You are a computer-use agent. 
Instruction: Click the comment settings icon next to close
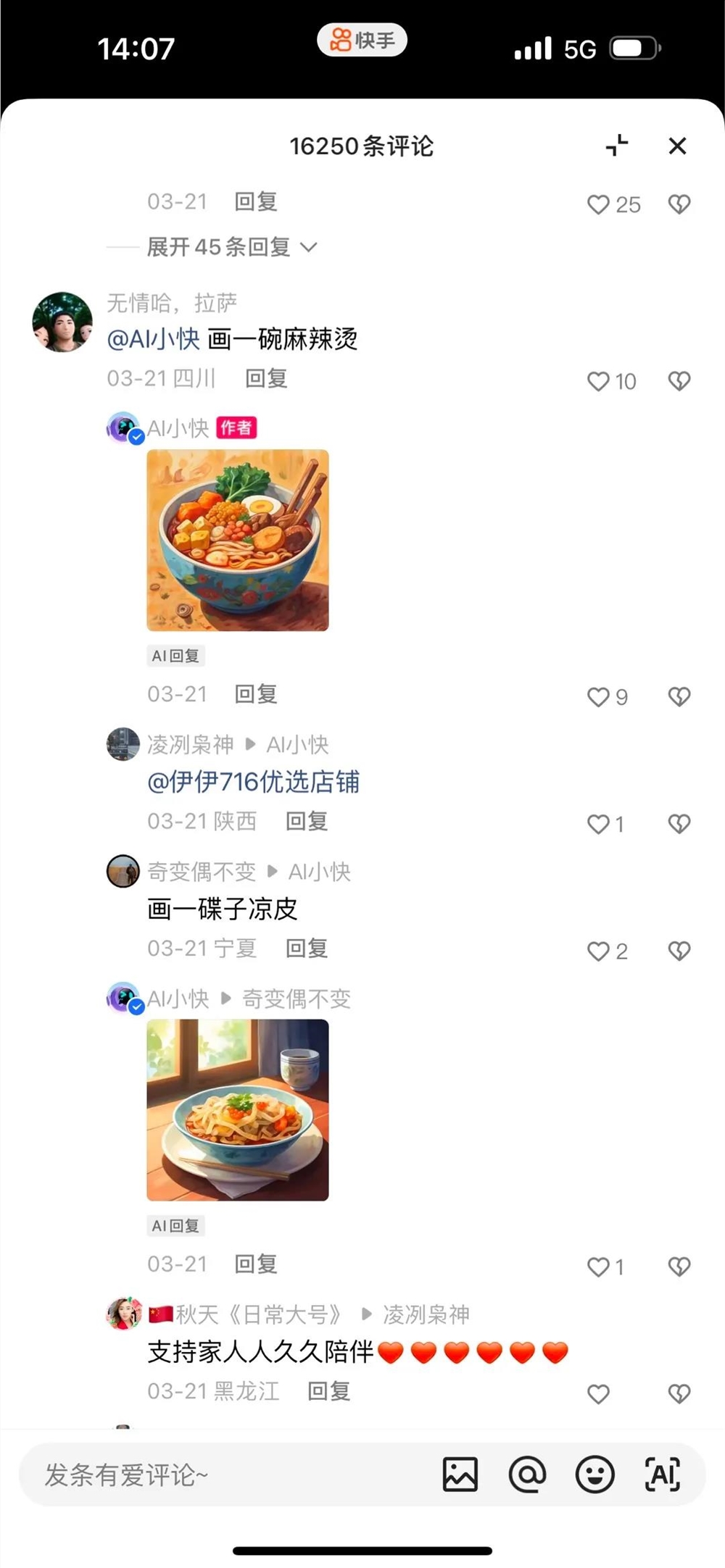(x=617, y=146)
